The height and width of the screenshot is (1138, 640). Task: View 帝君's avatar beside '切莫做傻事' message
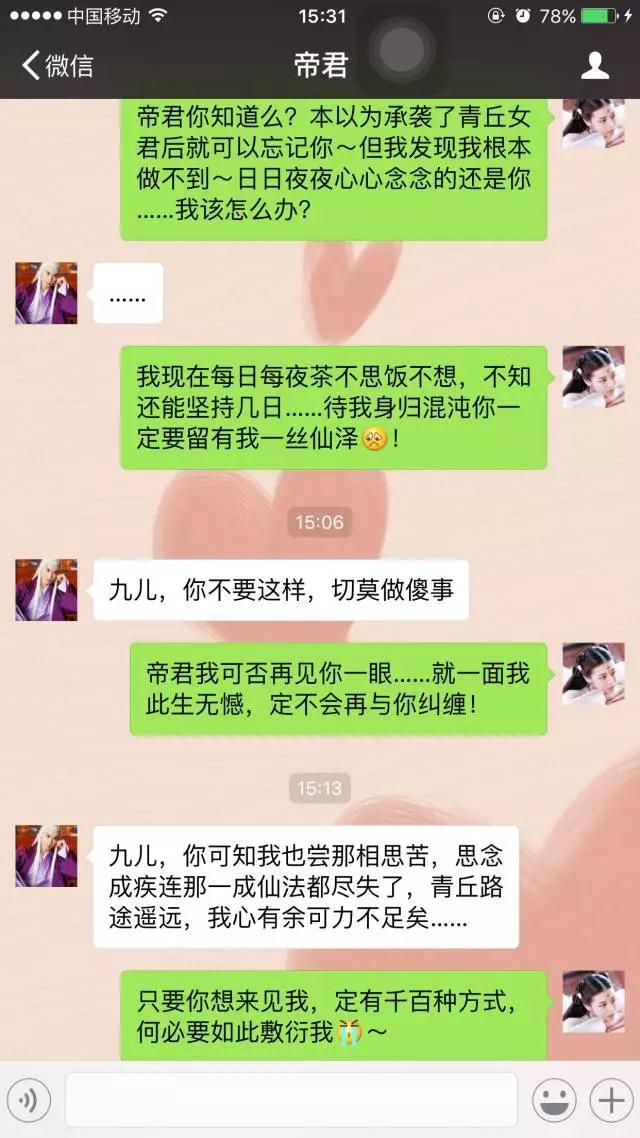46,590
